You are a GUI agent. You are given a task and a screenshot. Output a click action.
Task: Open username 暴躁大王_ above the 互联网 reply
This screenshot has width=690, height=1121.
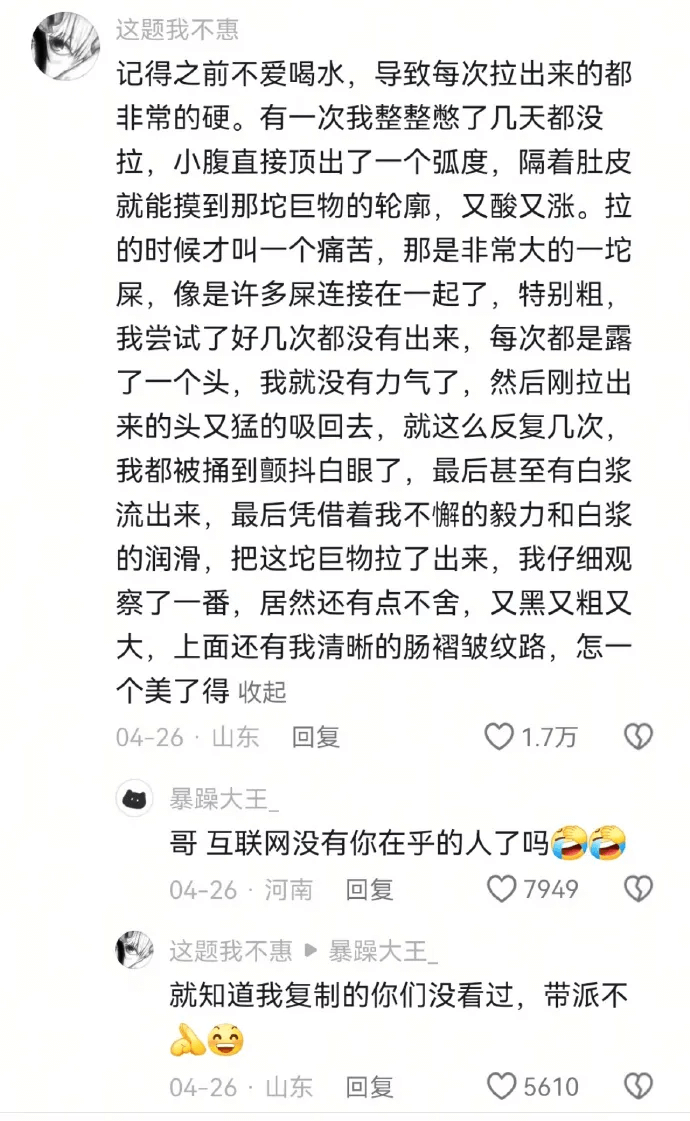[224, 799]
